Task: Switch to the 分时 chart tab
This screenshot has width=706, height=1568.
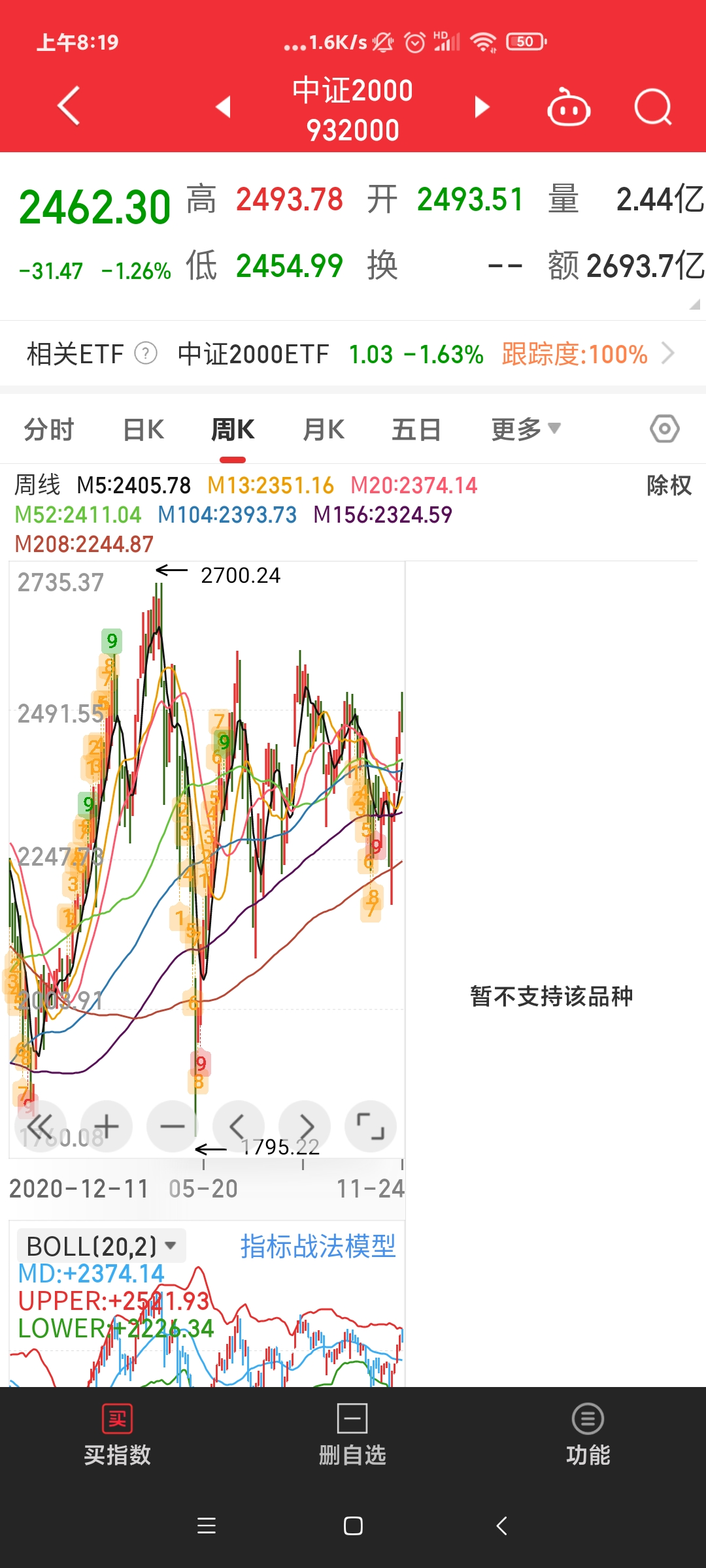Action: 49,430
